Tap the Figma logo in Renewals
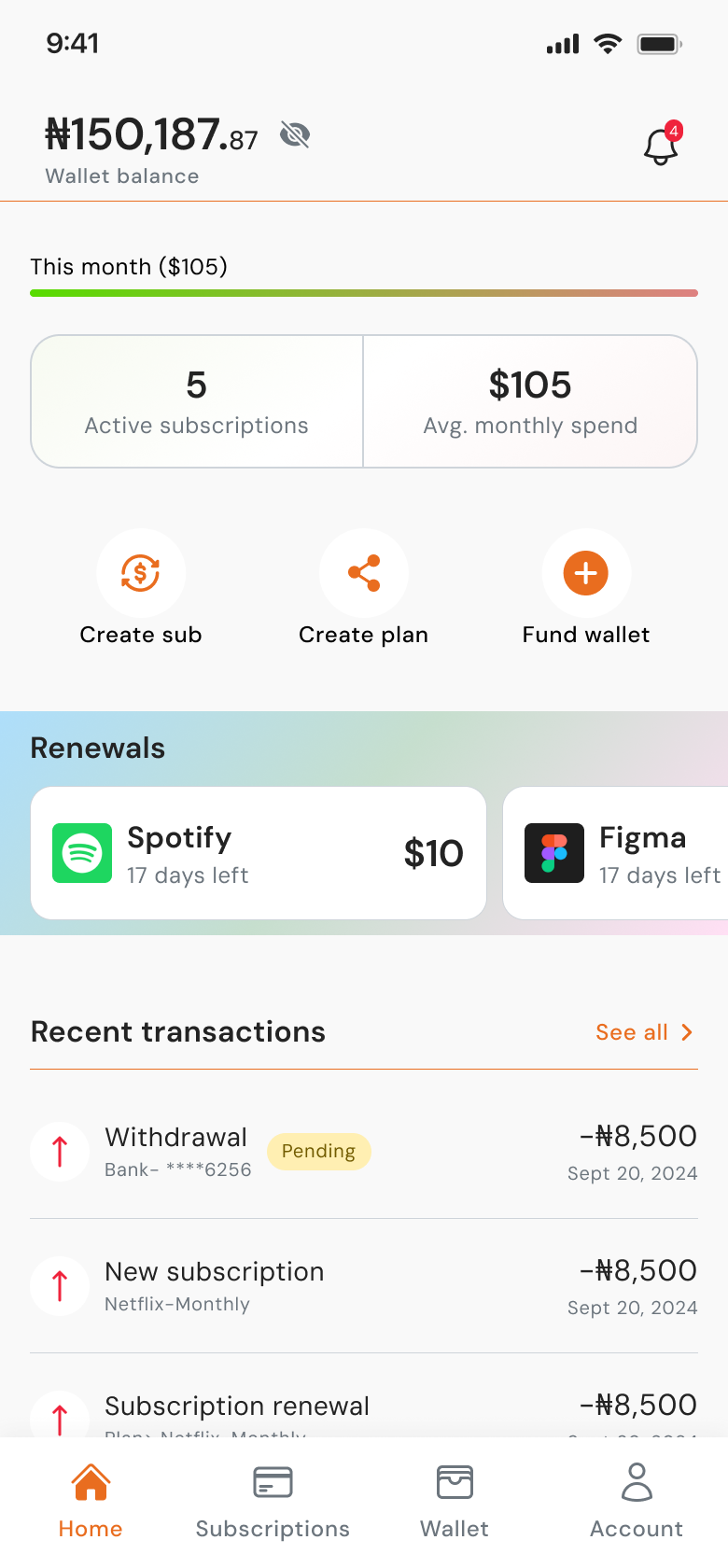The width and height of the screenshot is (728, 1568). (556, 852)
